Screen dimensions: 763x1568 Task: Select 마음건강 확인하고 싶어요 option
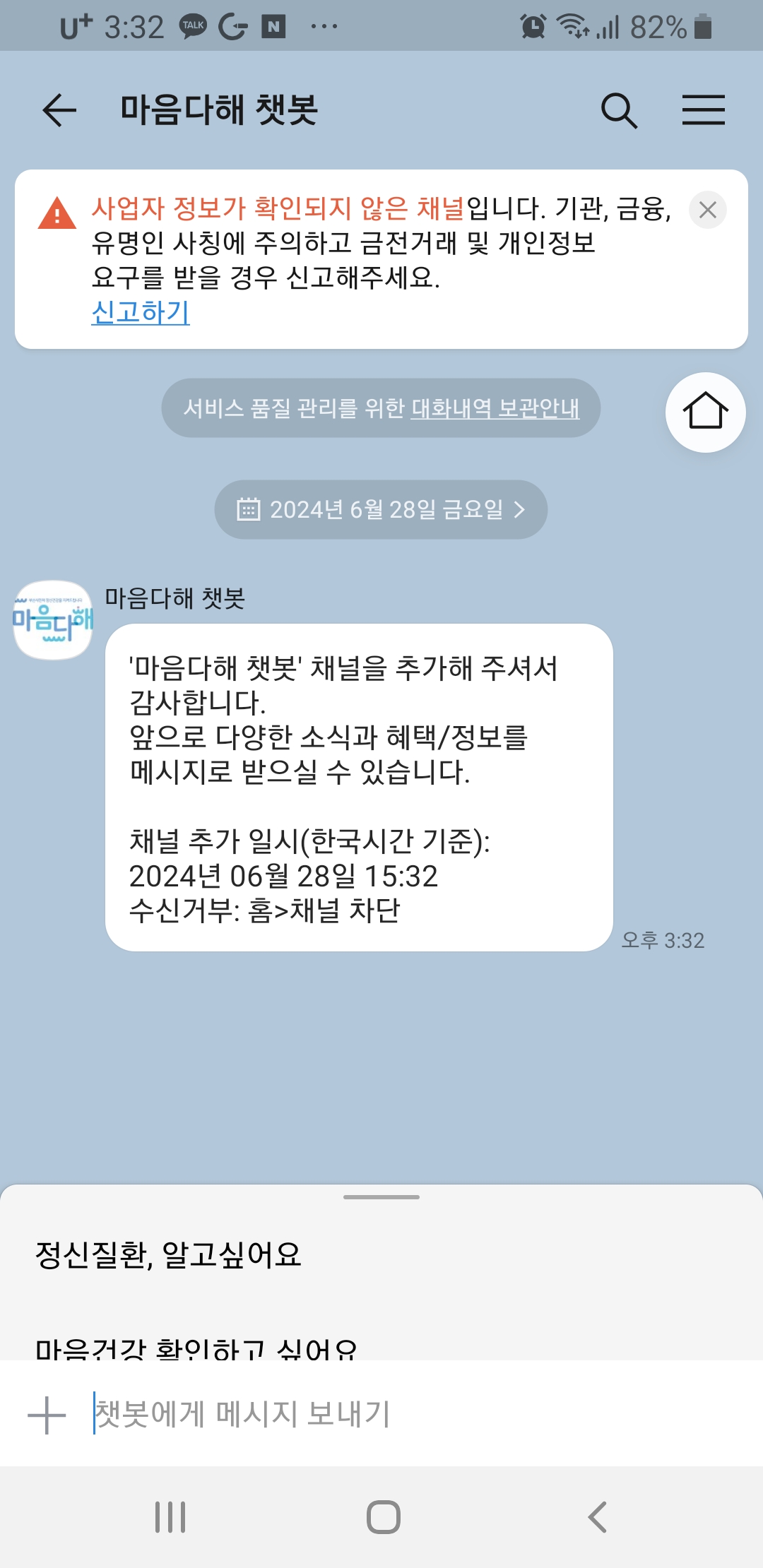pos(196,1348)
